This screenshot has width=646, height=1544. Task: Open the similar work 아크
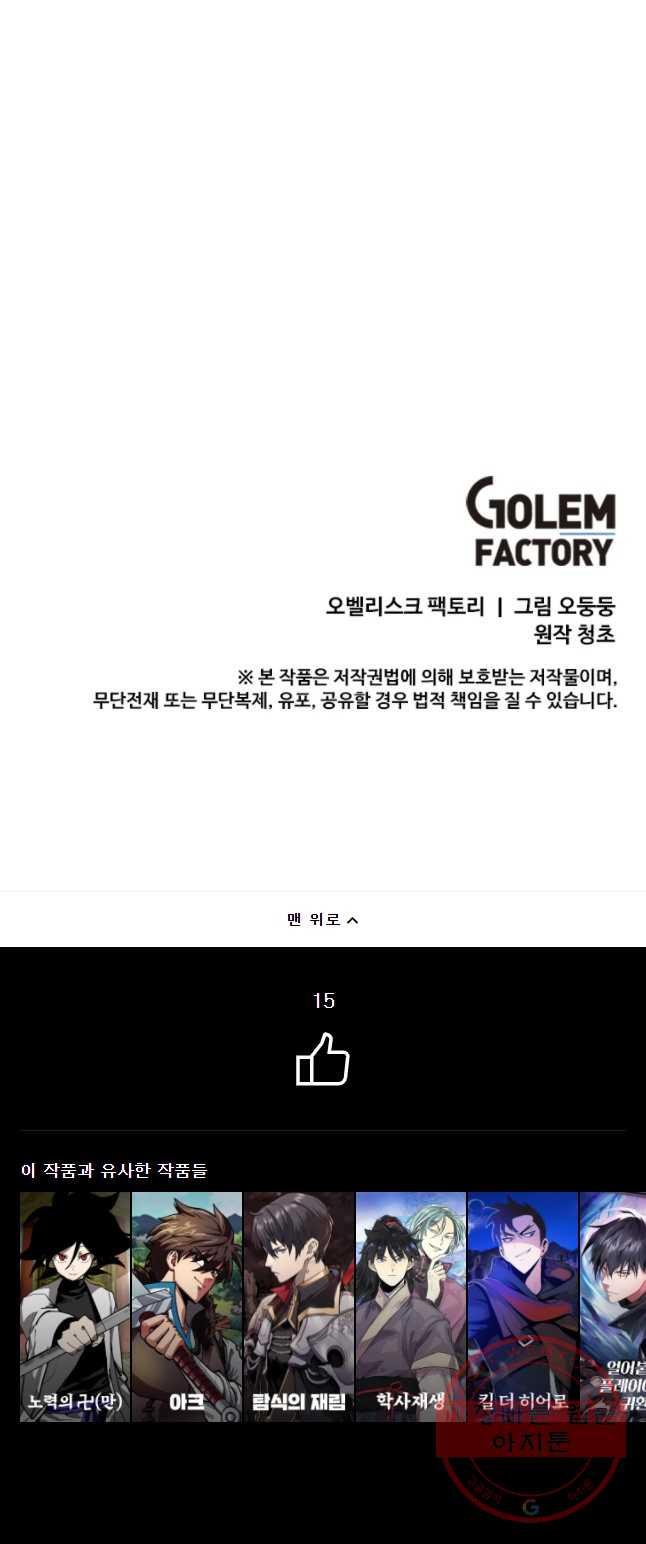pos(187,1305)
